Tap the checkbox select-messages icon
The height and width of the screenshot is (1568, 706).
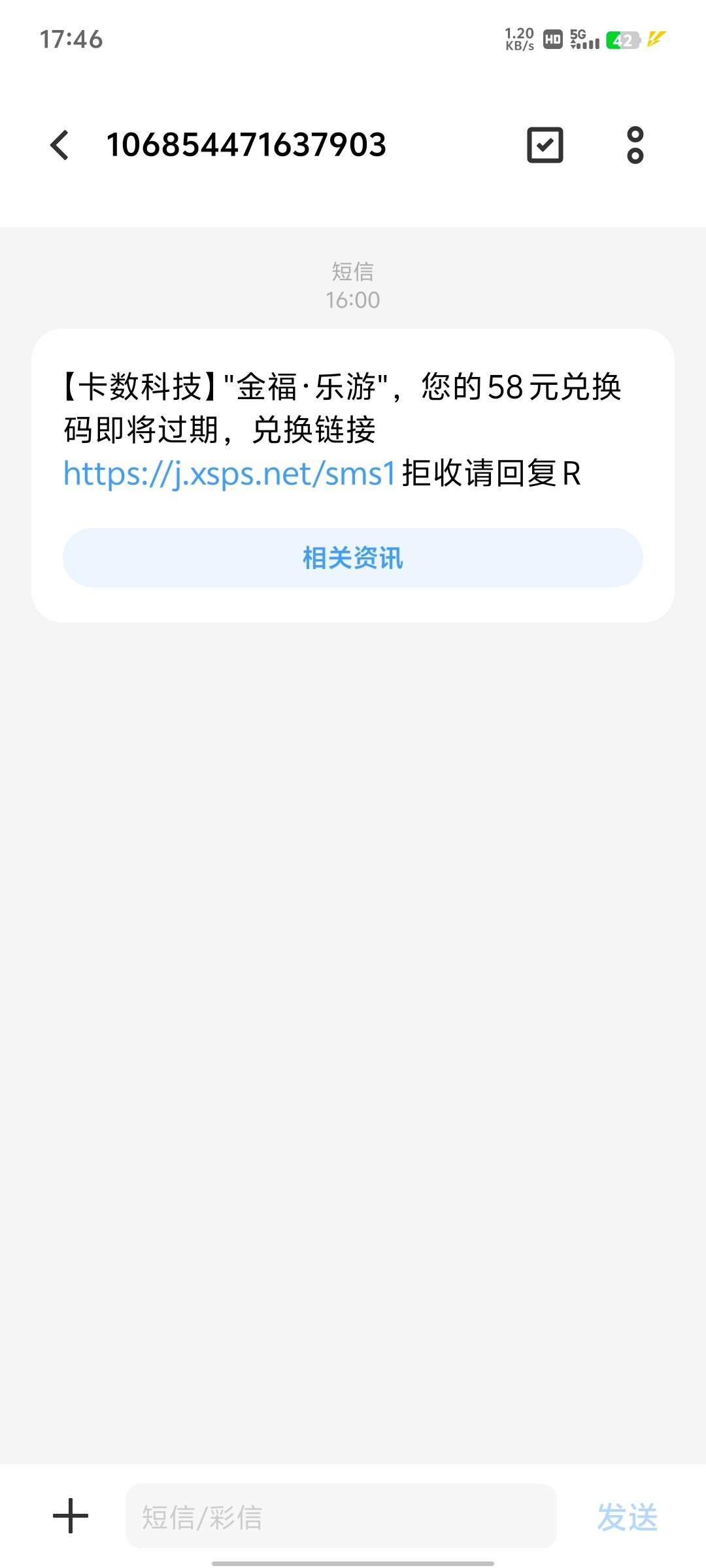(545, 145)
